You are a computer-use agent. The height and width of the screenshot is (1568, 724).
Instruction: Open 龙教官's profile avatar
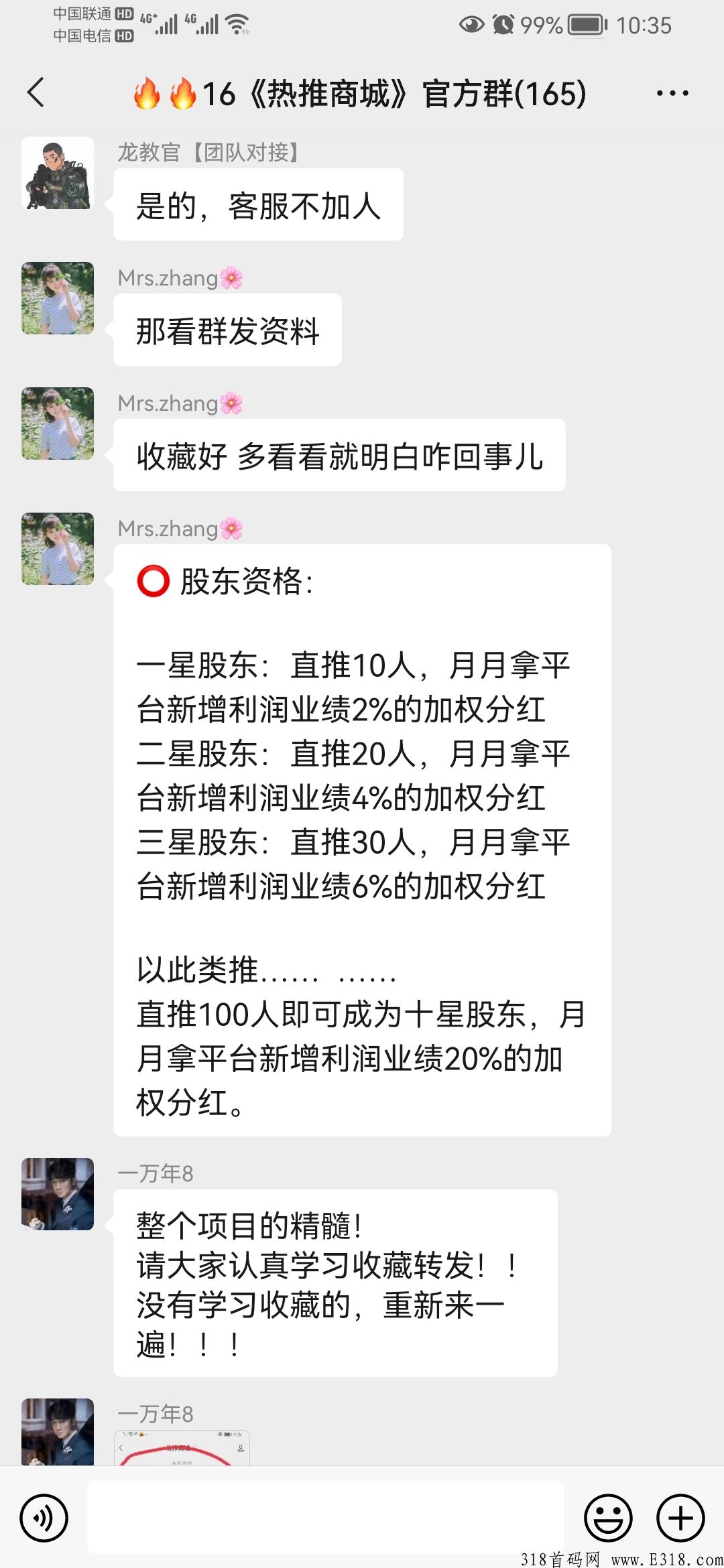tap(58, 173)
